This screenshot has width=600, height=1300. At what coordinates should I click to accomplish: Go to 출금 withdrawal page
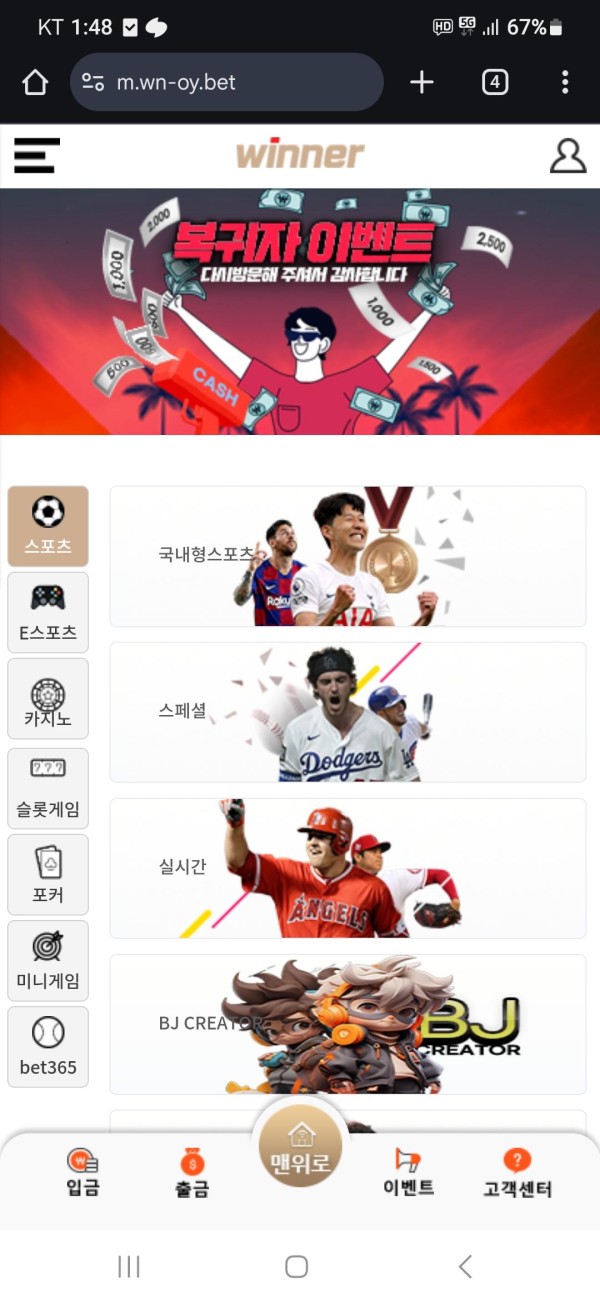[192, 1174]
